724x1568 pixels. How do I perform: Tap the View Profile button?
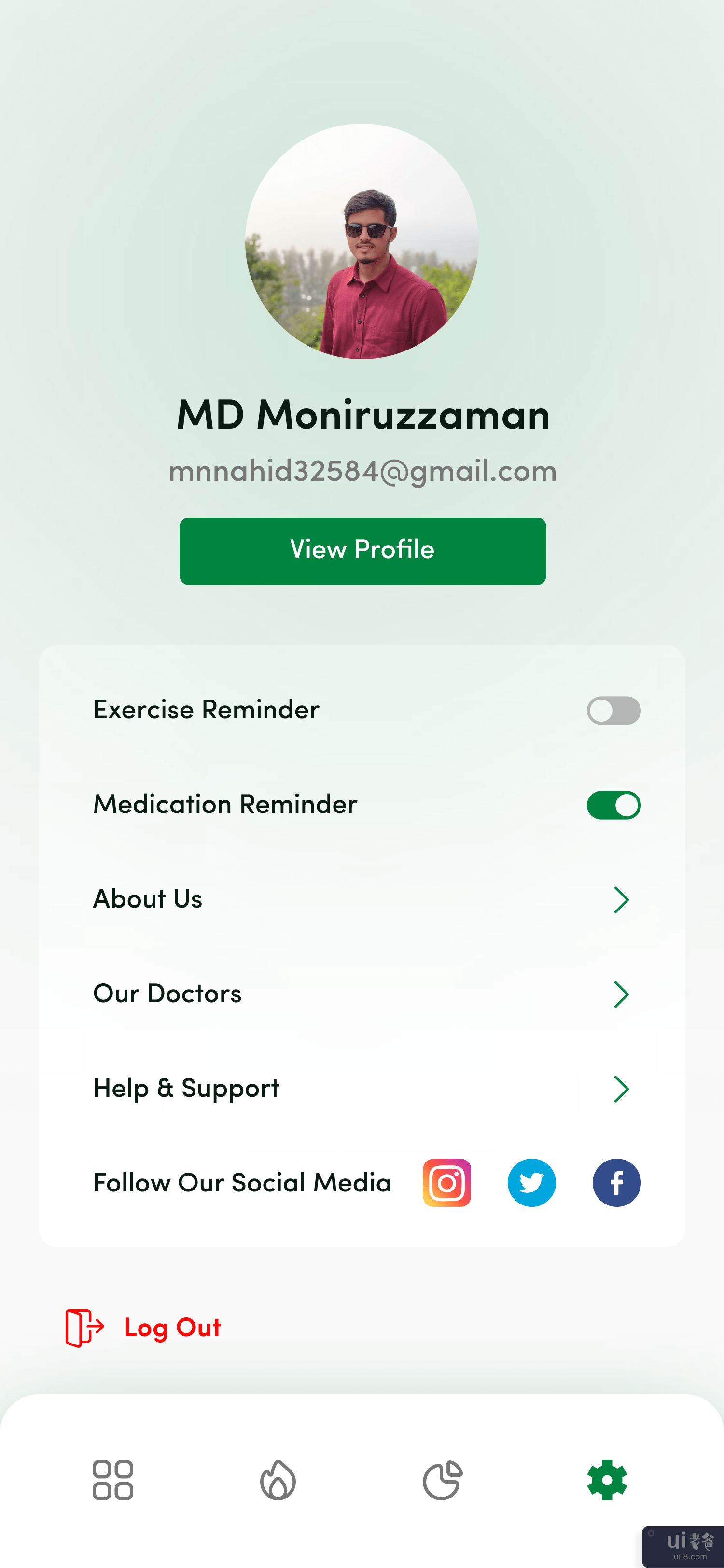(x=362, y=551)
